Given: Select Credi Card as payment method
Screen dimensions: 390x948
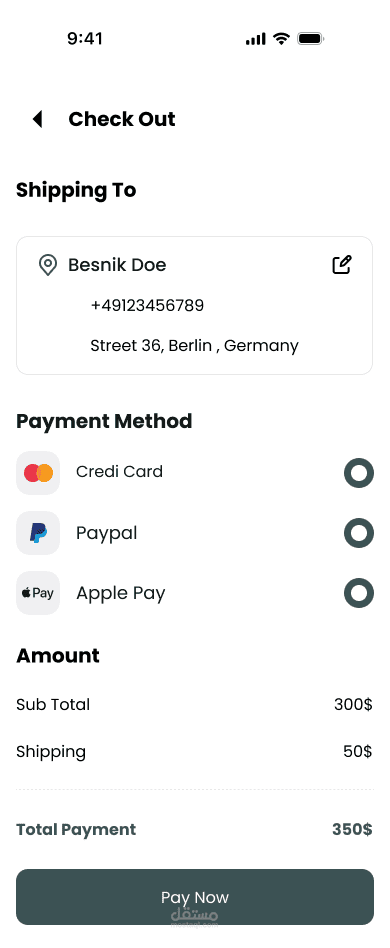Looking at the screenshot, I should point(359,473).
